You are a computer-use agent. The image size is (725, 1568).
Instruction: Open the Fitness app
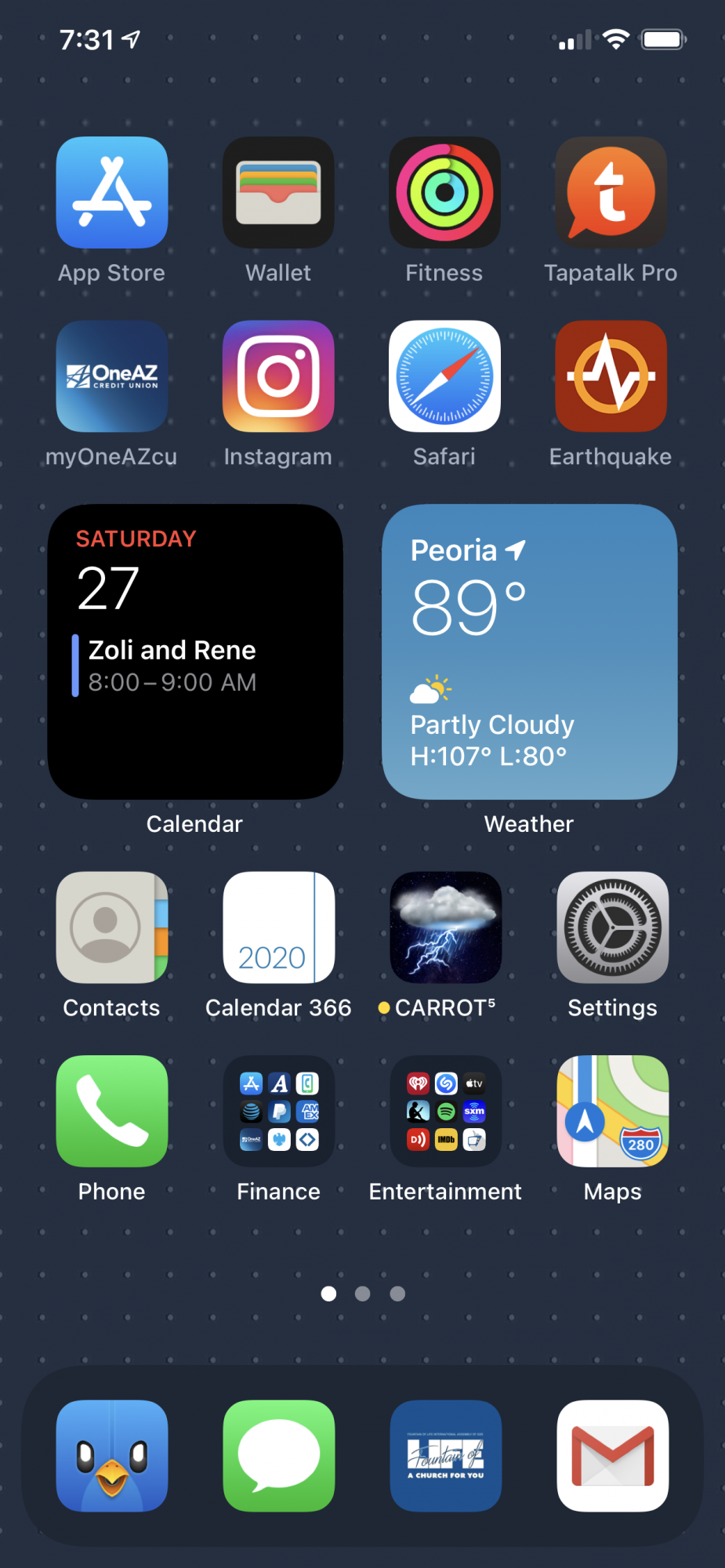click(444, 193)
